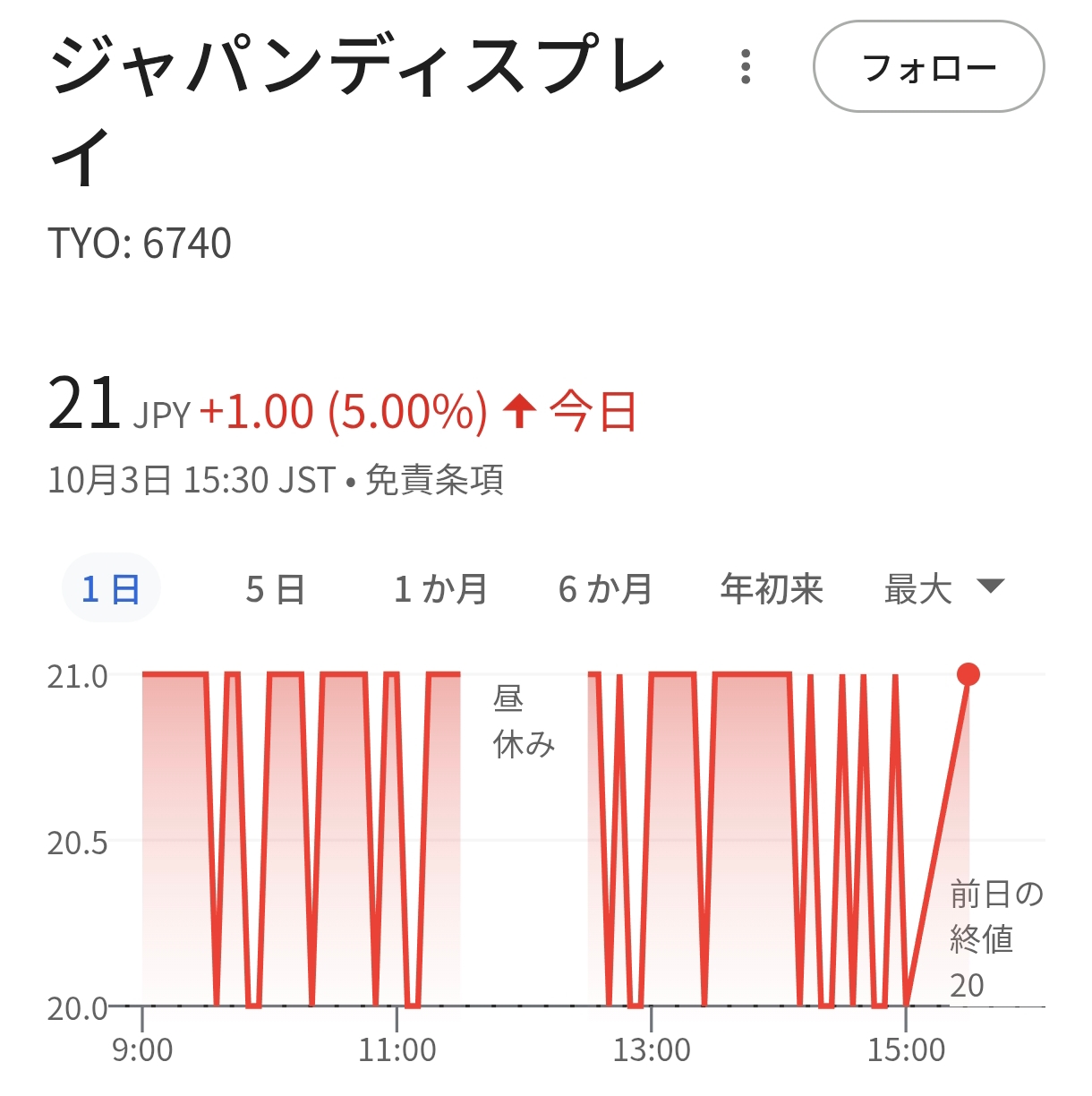View the 年初来 chart range
The height and width of the screenshot is (1096, 1092).
click(772, 589)
